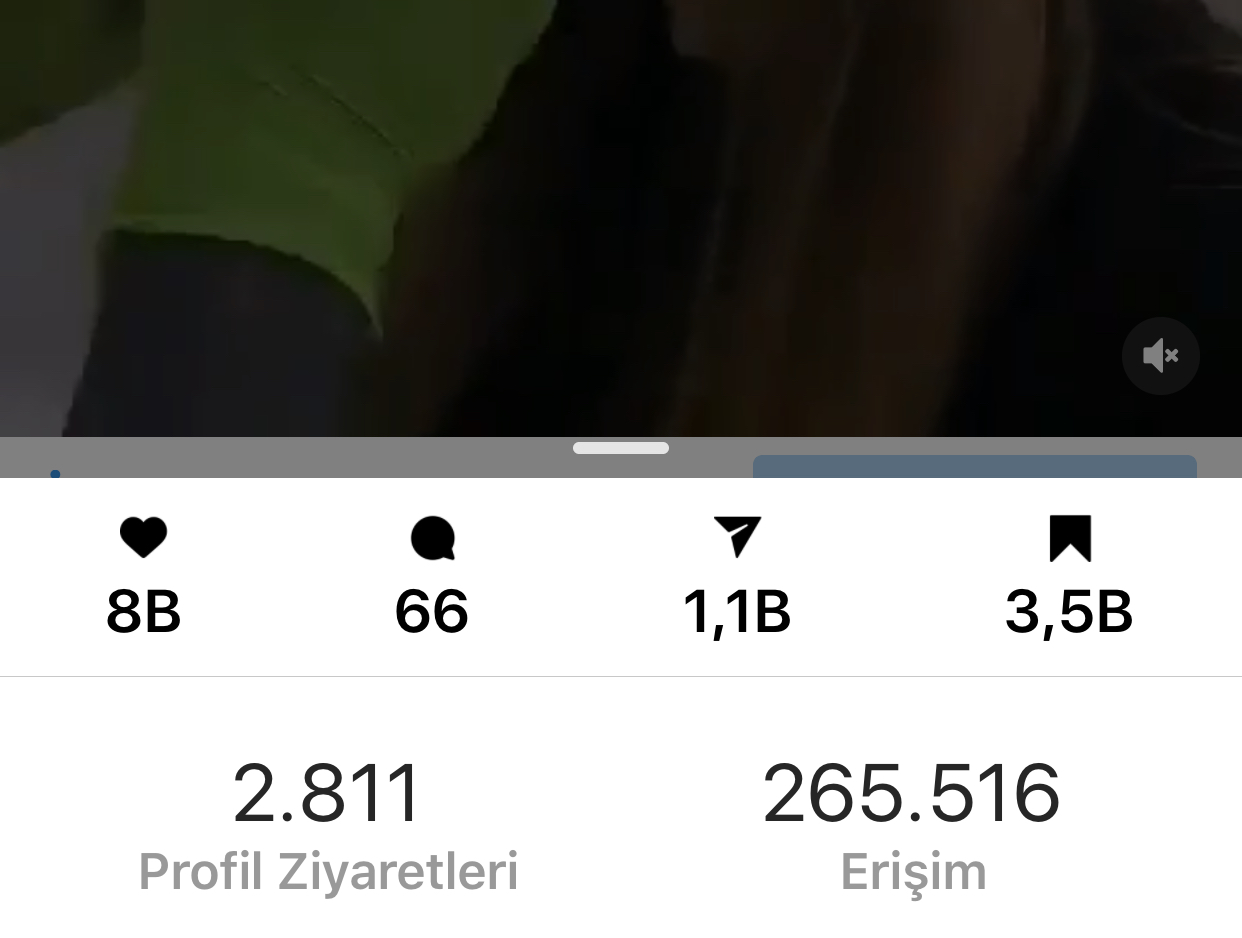This screenshot has height=938, width=1242.
Task: Unmute the video with the speaker icon
Action: pos(1160,356)
